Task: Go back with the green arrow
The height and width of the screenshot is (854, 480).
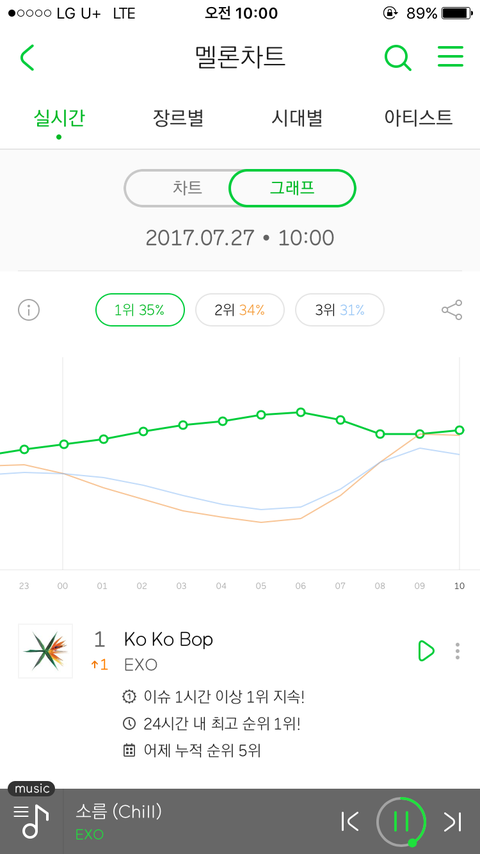Action: [x=27, y=58]
